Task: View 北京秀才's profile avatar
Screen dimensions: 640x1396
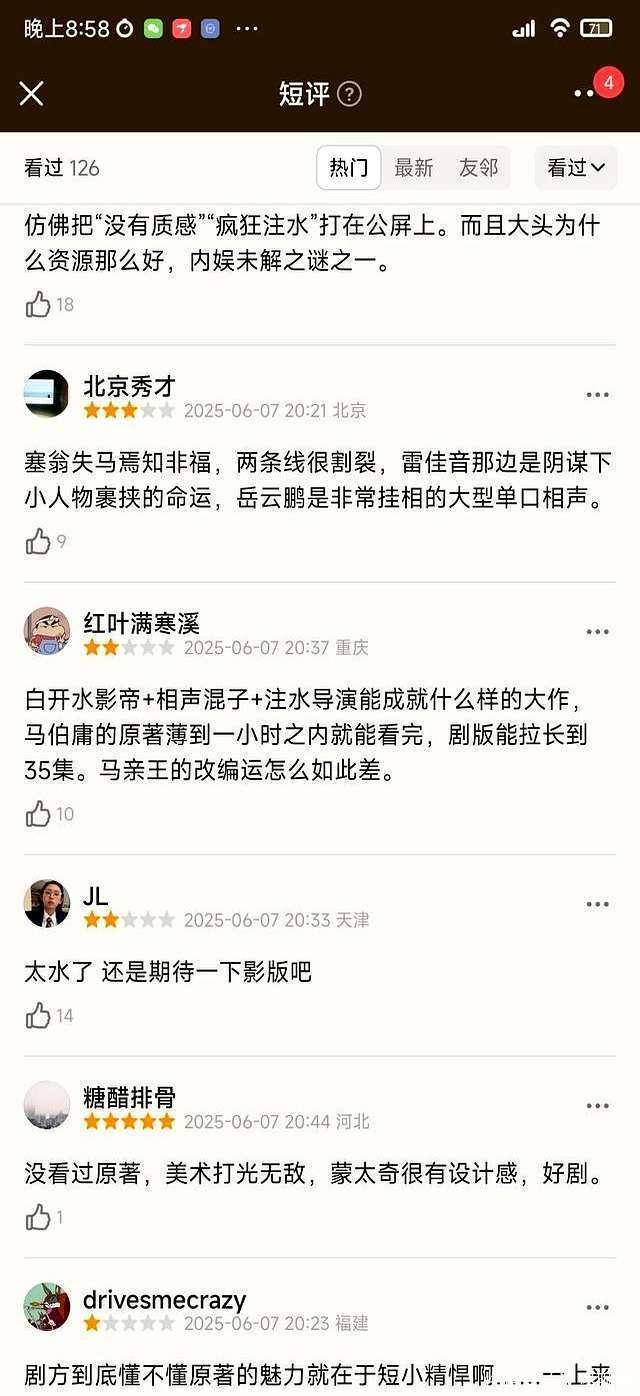Action: 47,394
